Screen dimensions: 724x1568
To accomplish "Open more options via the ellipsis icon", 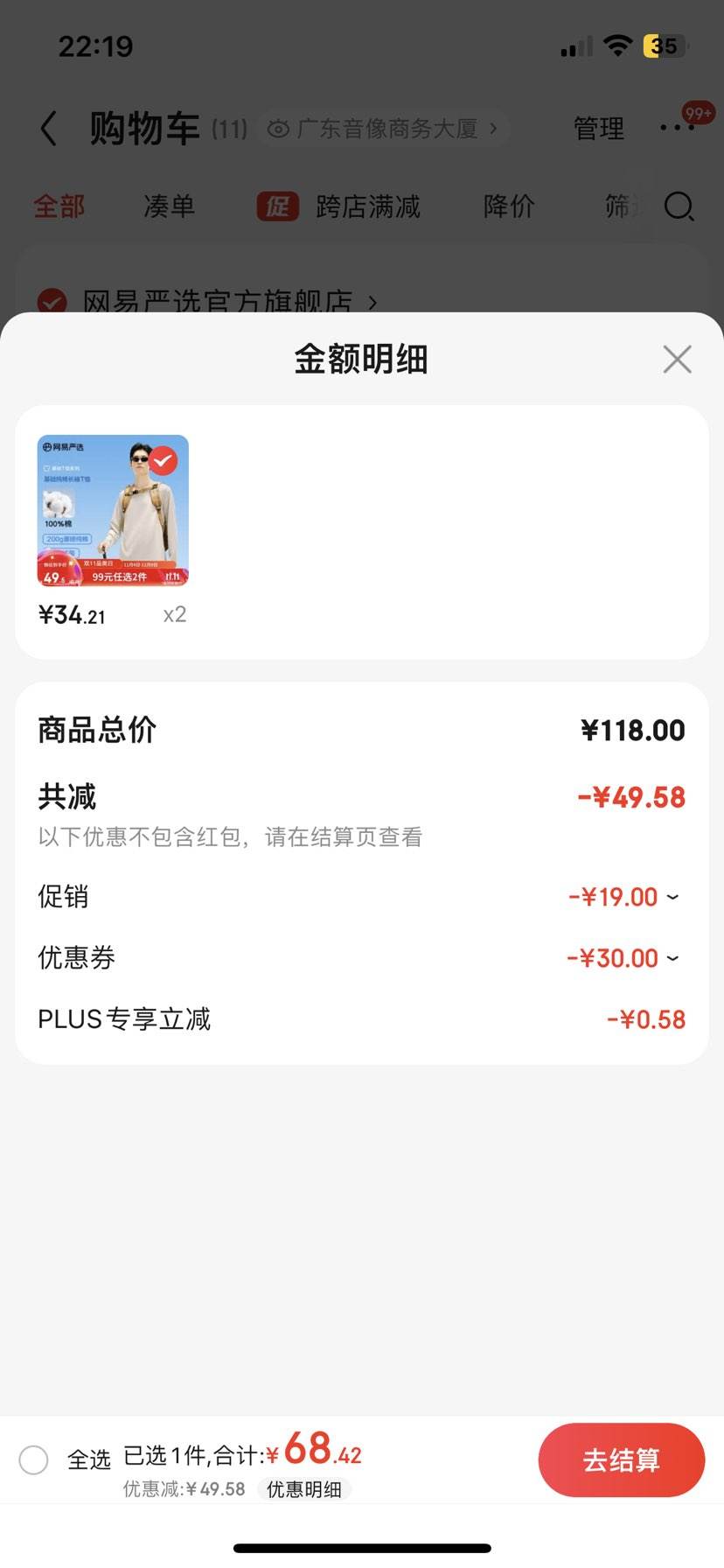I will [676, 128].
